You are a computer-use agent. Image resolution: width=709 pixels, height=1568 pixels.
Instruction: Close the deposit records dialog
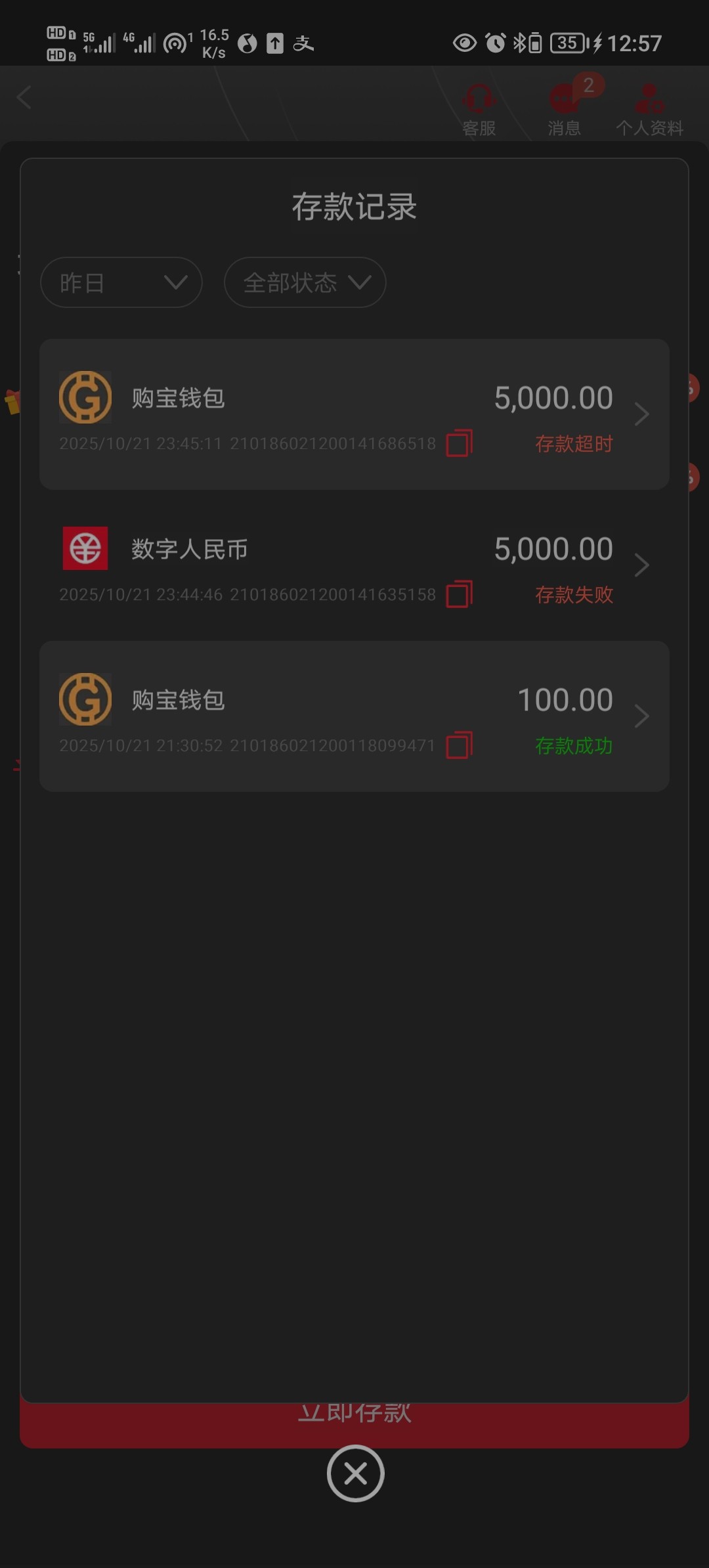point(354,1473)
